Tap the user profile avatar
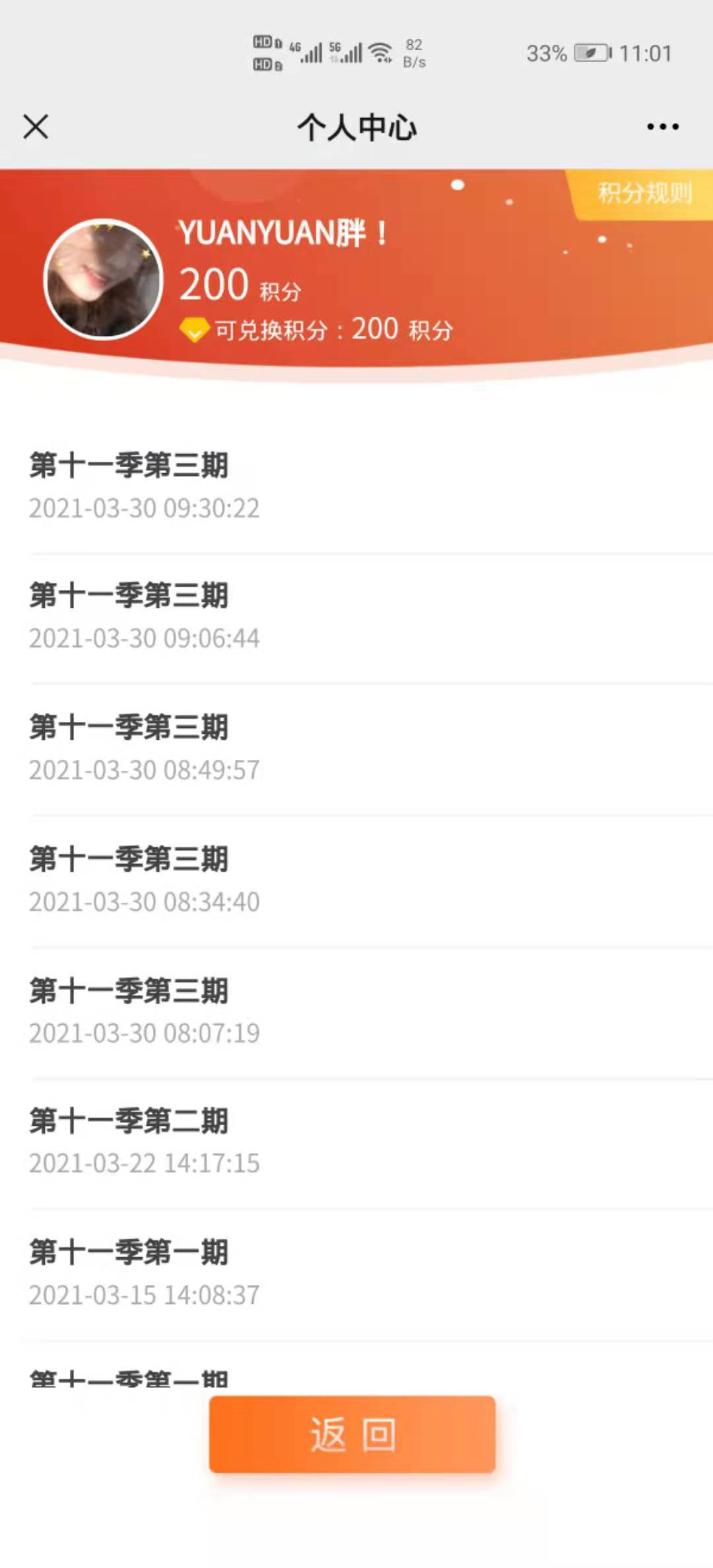 click(x=103, y=278)
